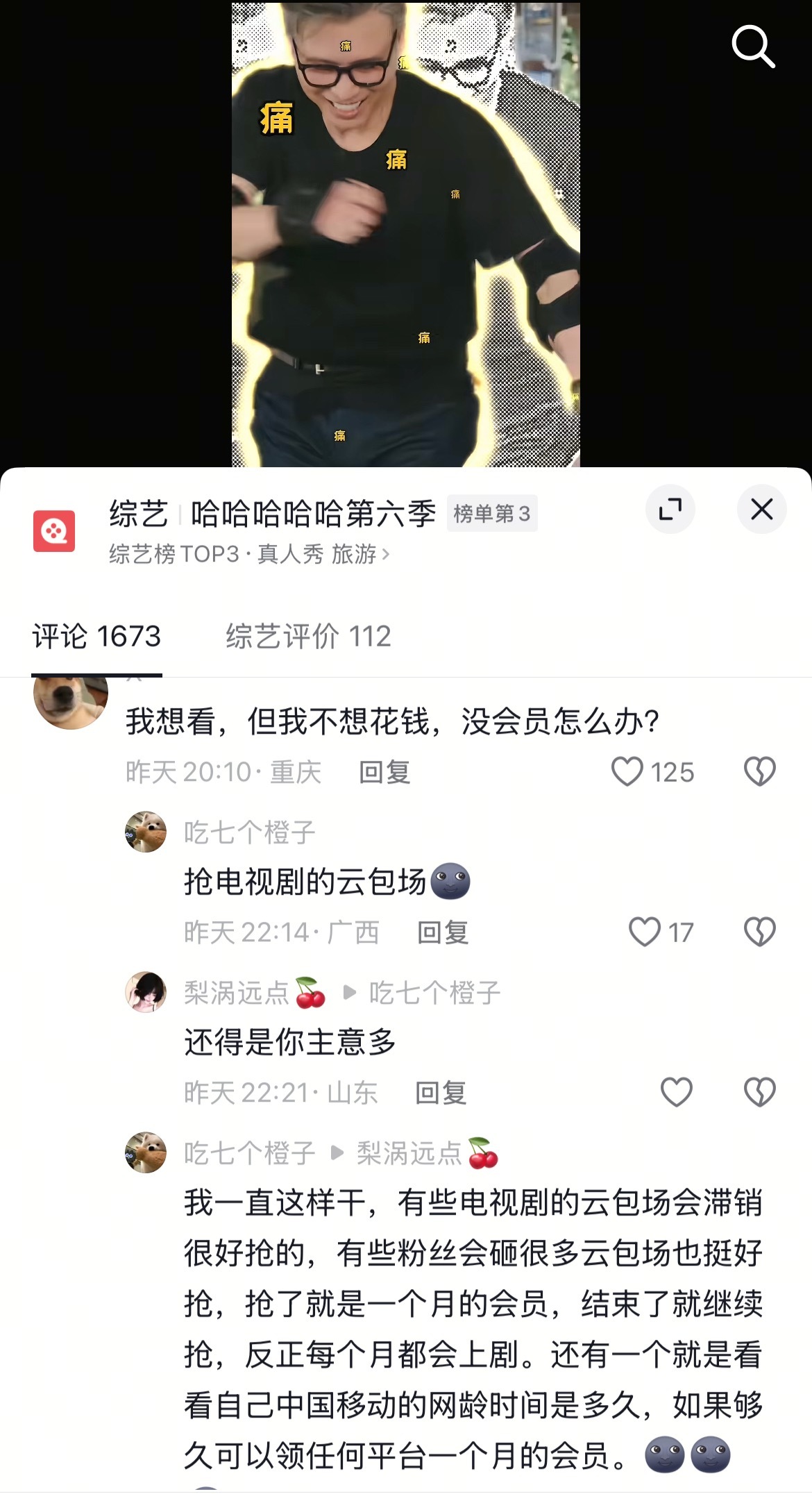The width and height of the screenshot is (812, 1494).
Task: Select the 评论 1673 tab
Action: (x=96, y=636)
